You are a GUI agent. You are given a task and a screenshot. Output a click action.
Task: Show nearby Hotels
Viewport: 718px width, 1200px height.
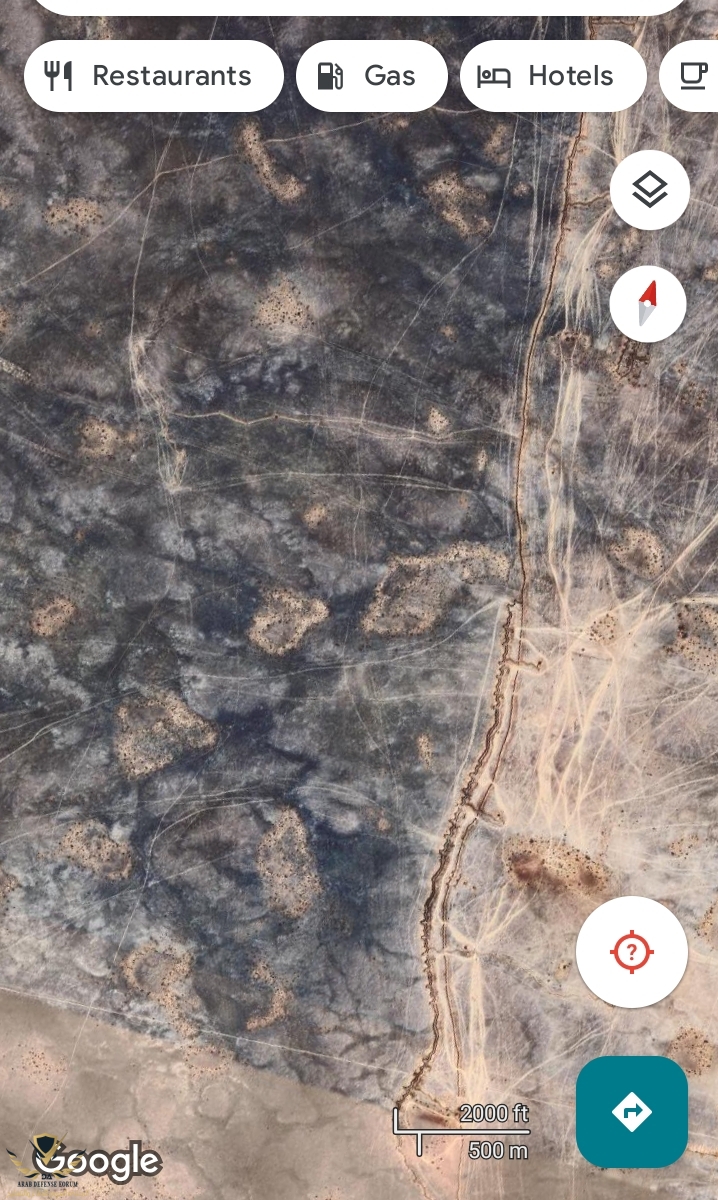pyautogui.click(x=552, y=76)
